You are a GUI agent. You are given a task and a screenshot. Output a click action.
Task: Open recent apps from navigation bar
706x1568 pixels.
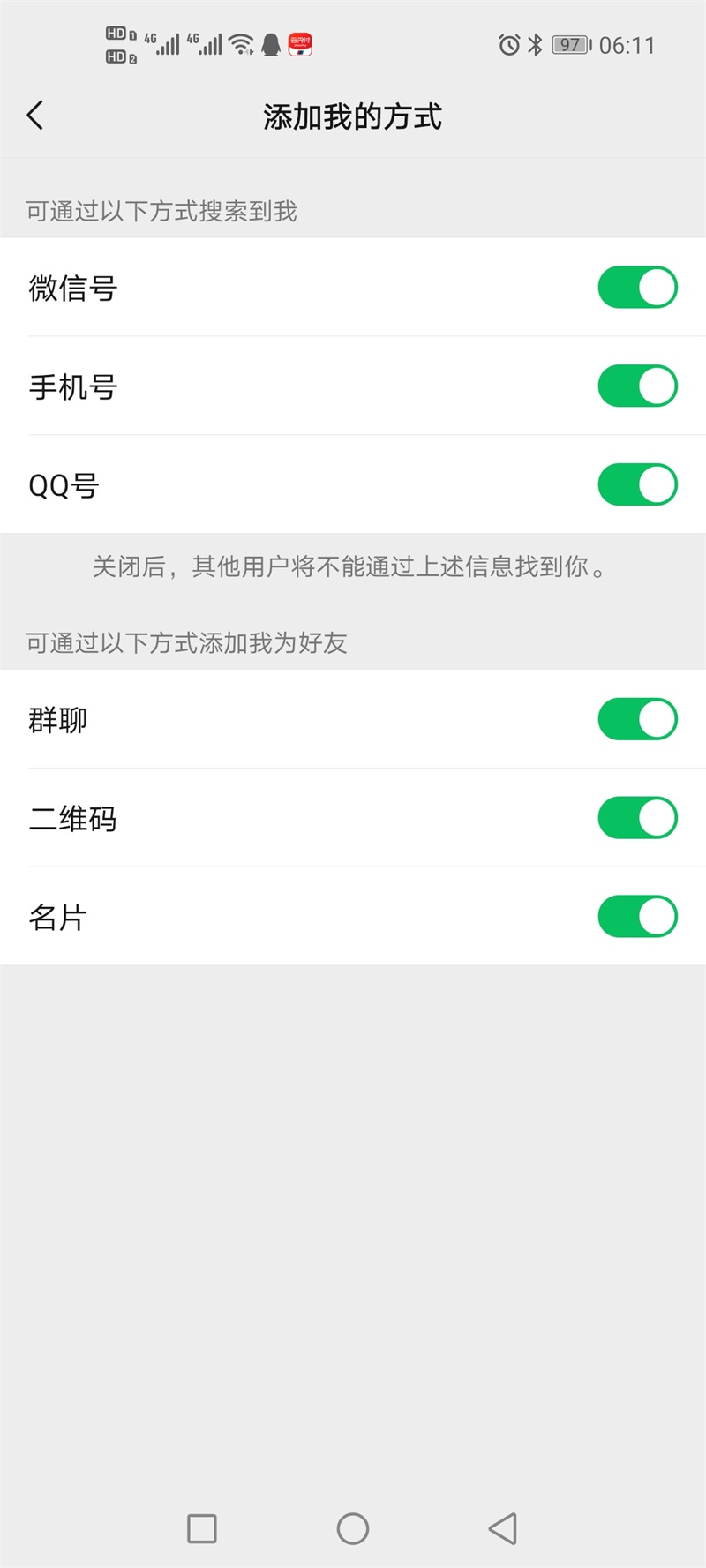[202, 1529]
